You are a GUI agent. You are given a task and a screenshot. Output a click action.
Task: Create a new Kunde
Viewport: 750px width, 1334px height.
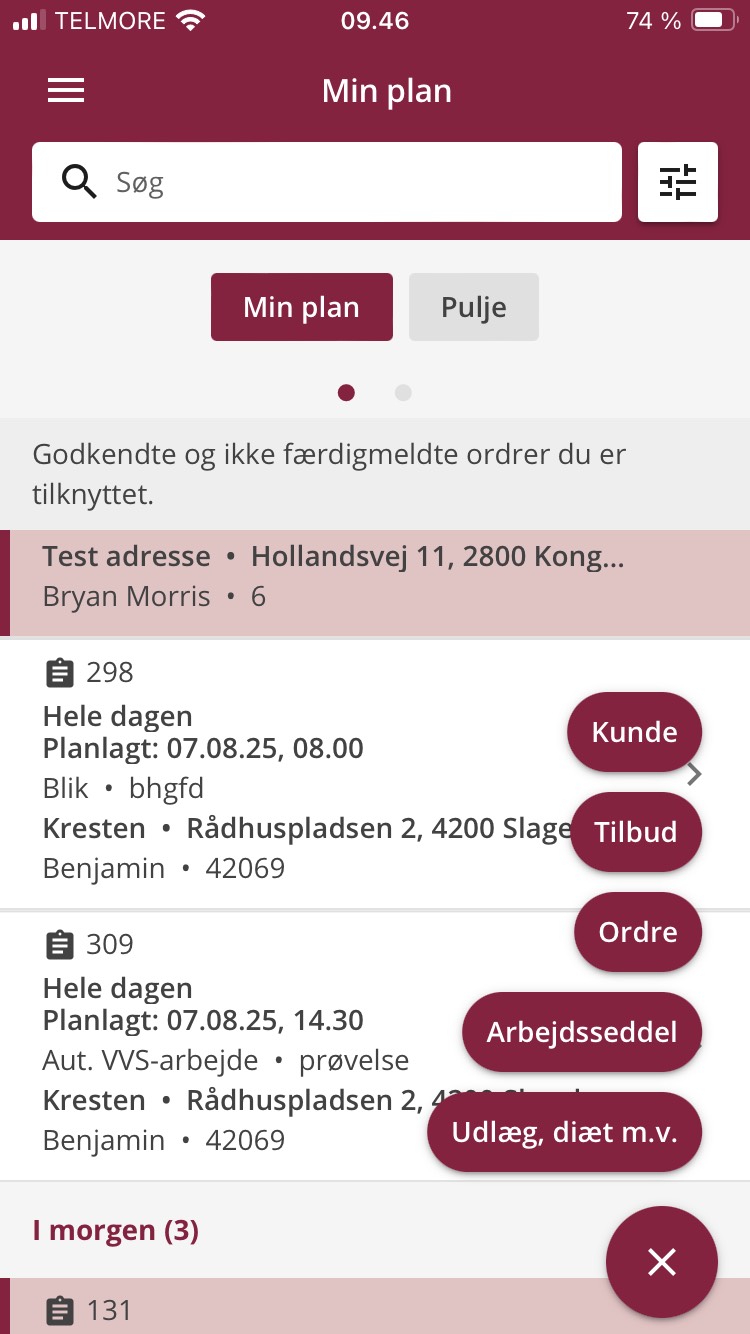pos(635,732)
